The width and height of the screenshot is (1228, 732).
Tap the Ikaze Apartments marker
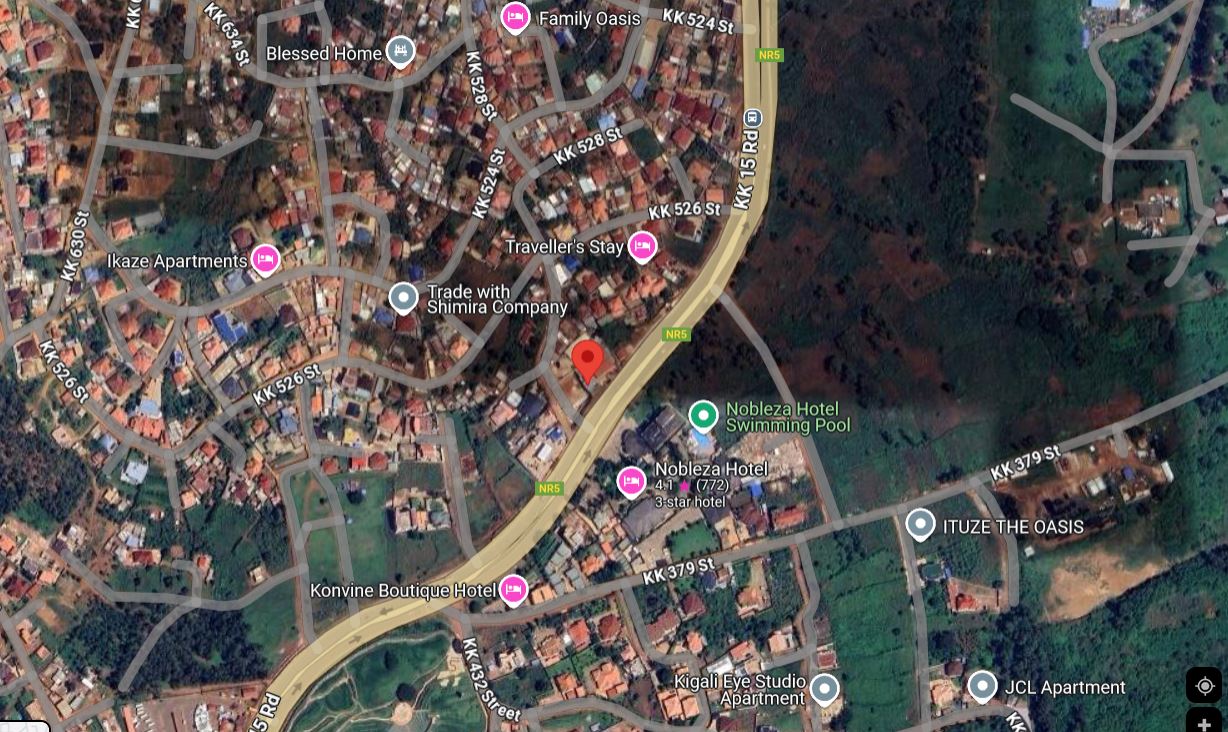265,260
